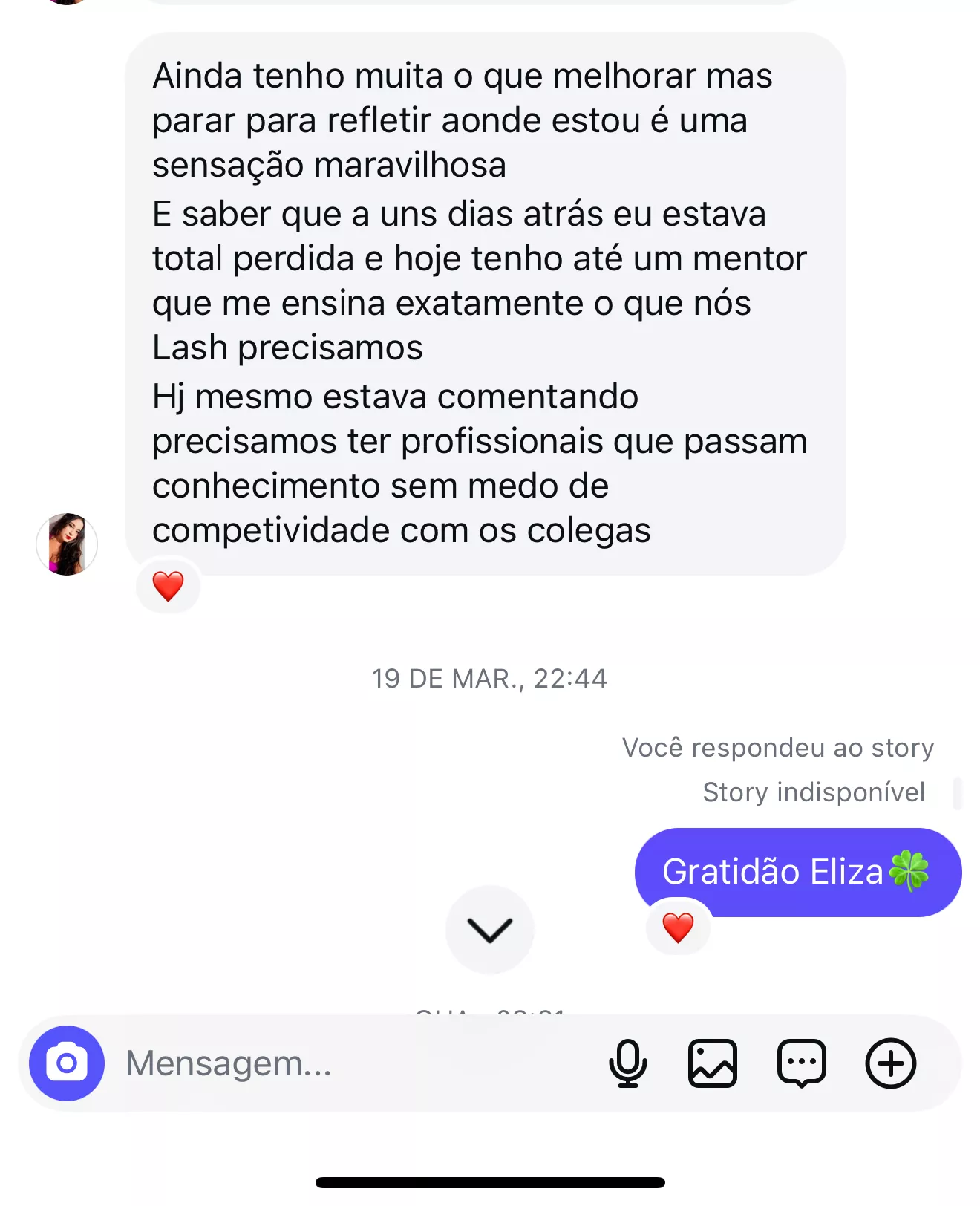
Task: View heart reaction on the long message
Action: 169,586
